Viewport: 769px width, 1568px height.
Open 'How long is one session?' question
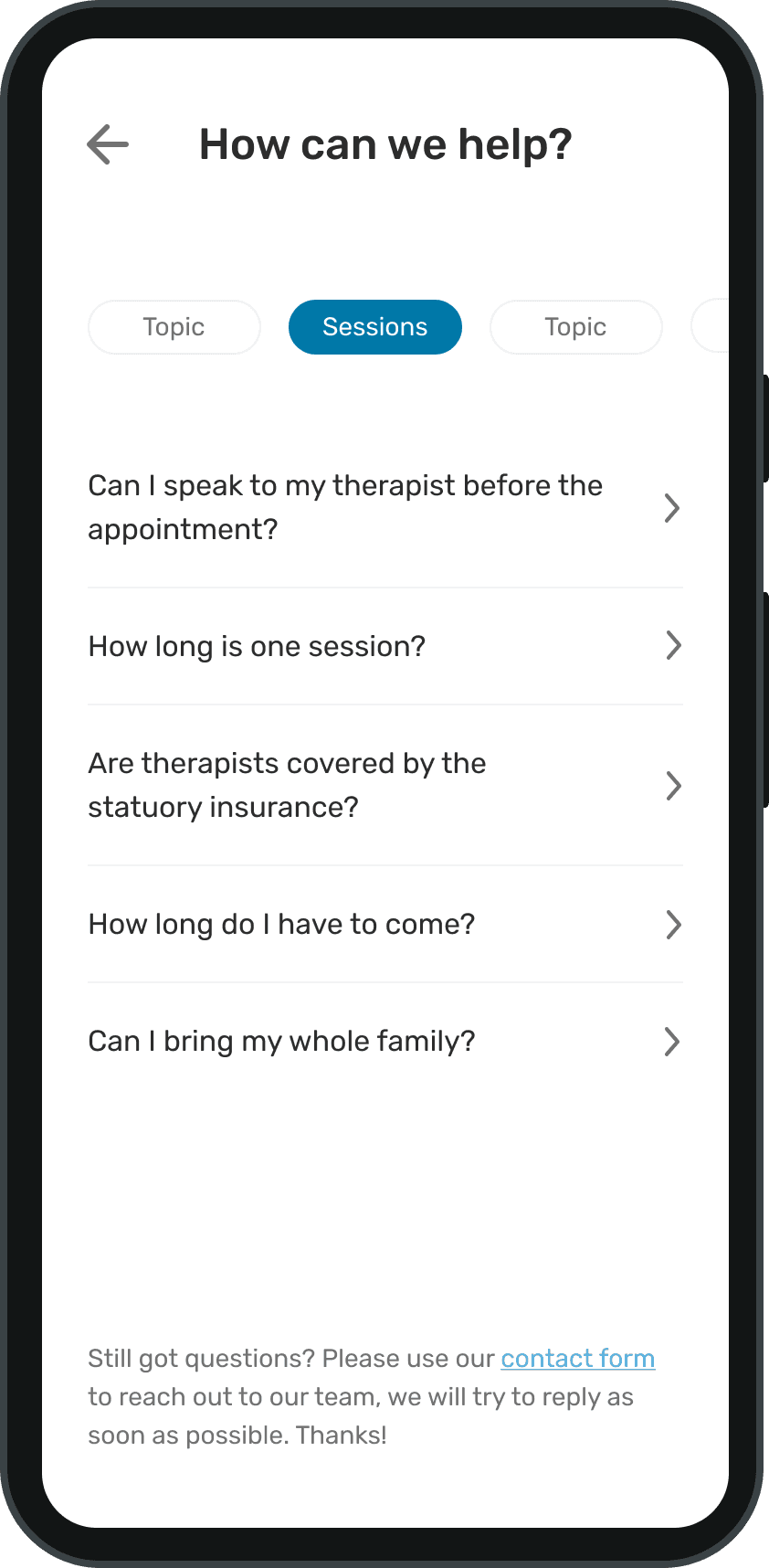click(384, 646)
